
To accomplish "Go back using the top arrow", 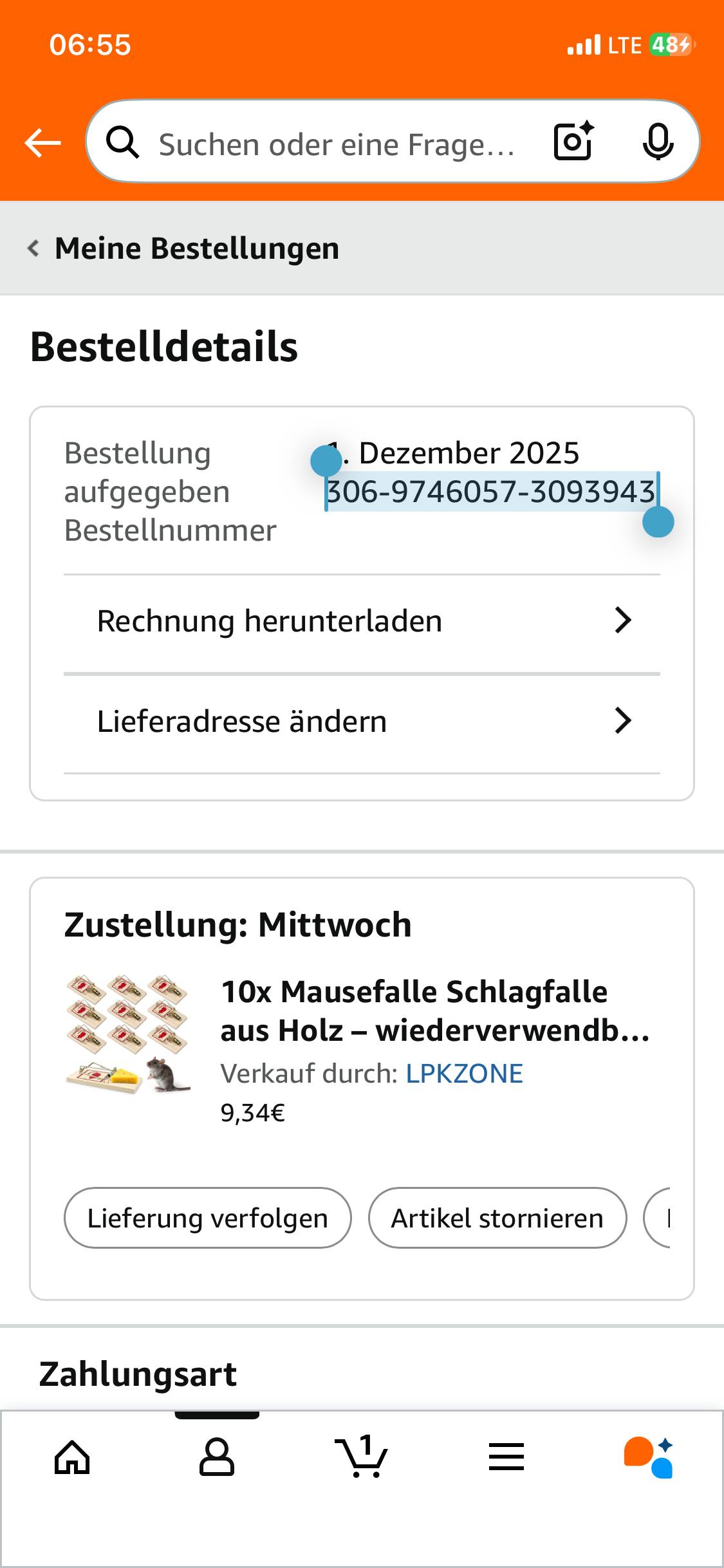I will [42, 142].
